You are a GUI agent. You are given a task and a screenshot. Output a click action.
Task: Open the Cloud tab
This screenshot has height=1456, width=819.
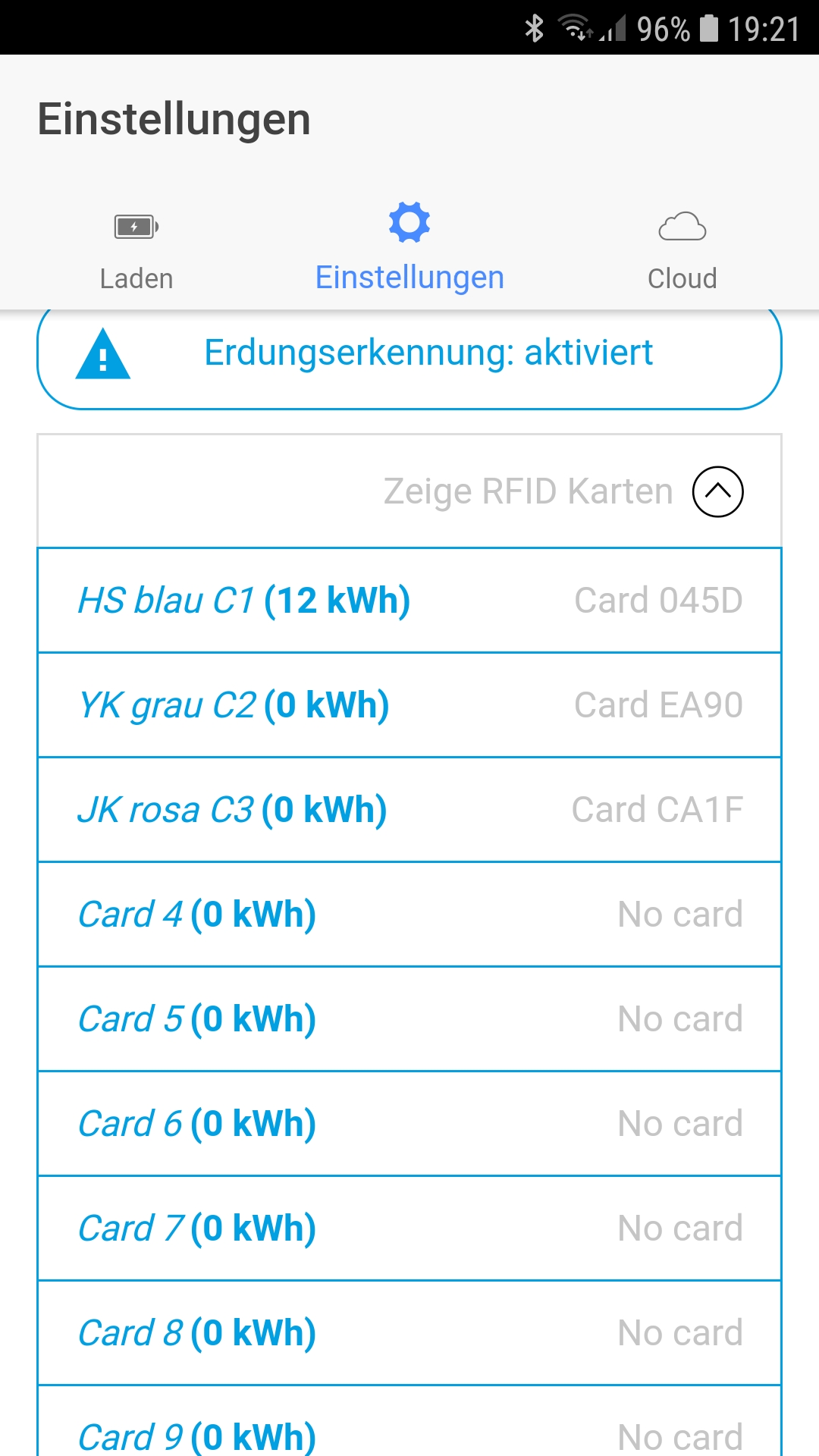point(682,249)
